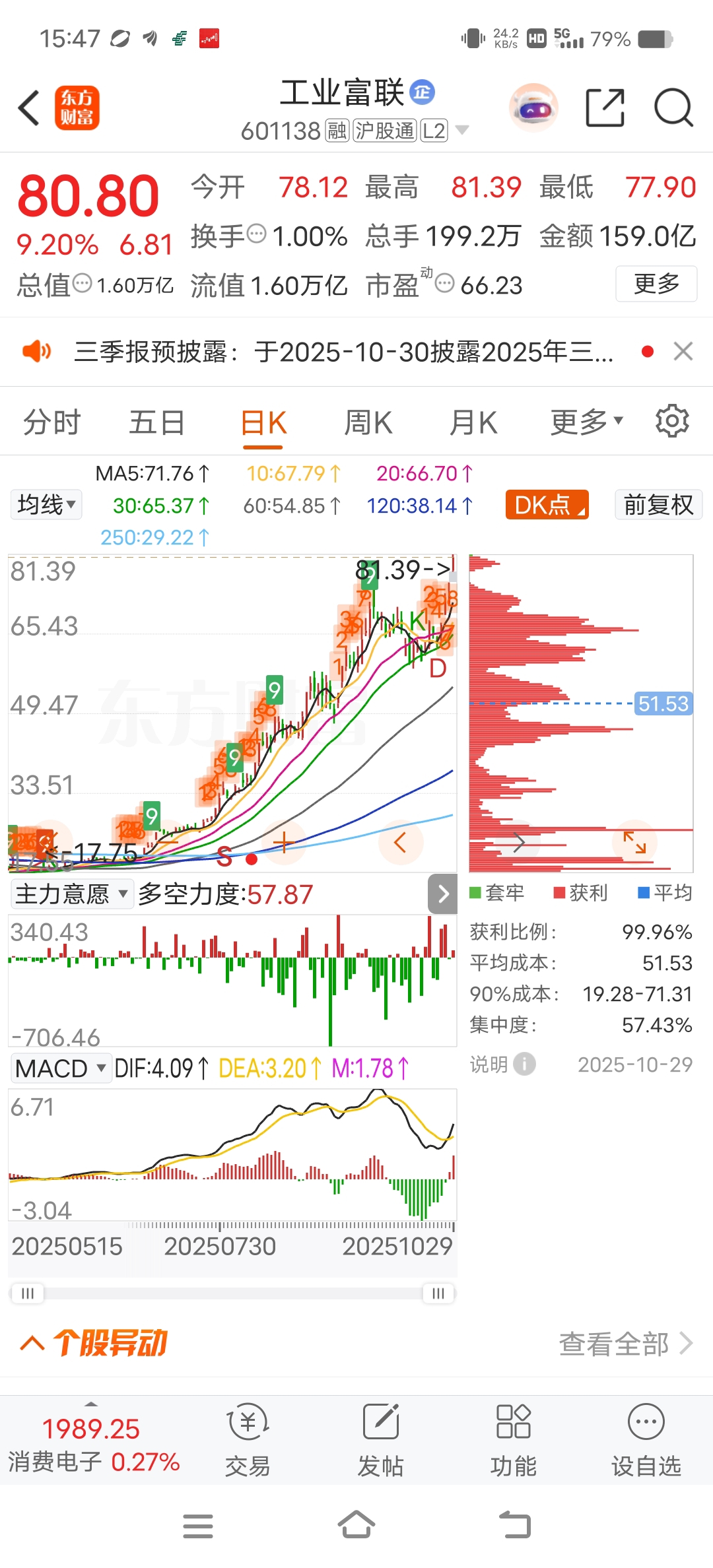View all 个股异动 via 查看全部
Viewport: 713px width, 1568px height.
coord(625,1344)
